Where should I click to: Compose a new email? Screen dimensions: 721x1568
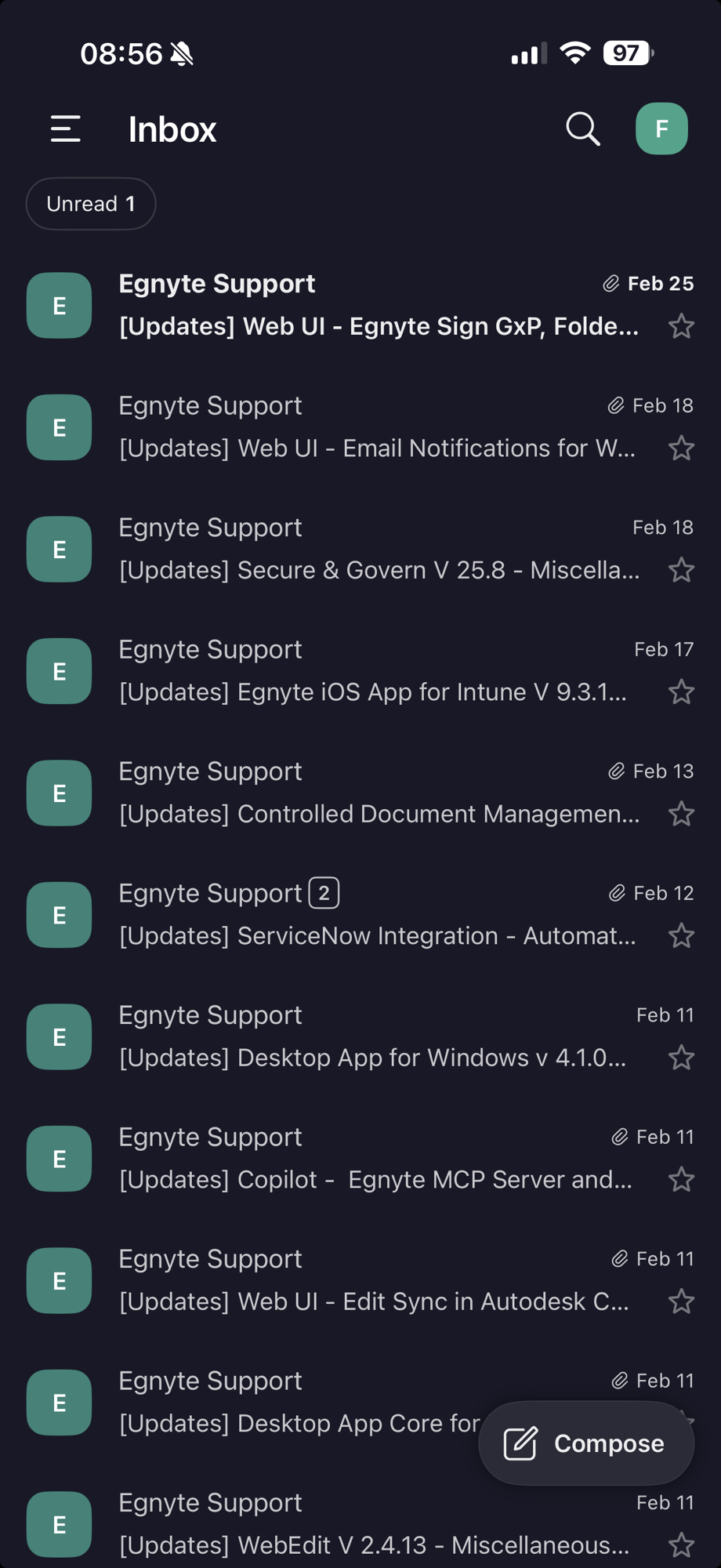pyautogui.click(x=586, y=1443)
